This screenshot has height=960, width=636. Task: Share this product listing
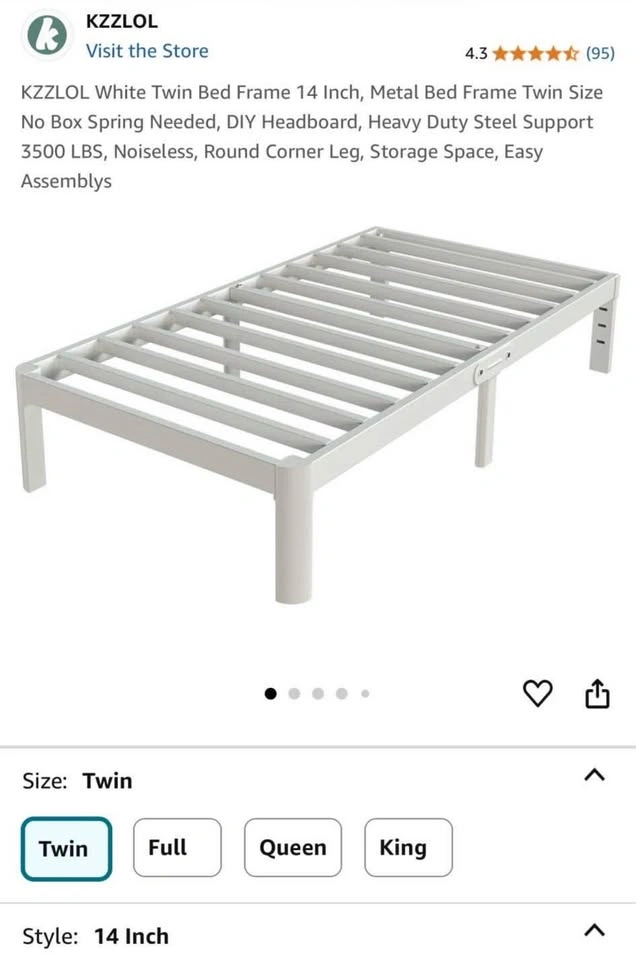pyautogui.click(x=596, y=693)
